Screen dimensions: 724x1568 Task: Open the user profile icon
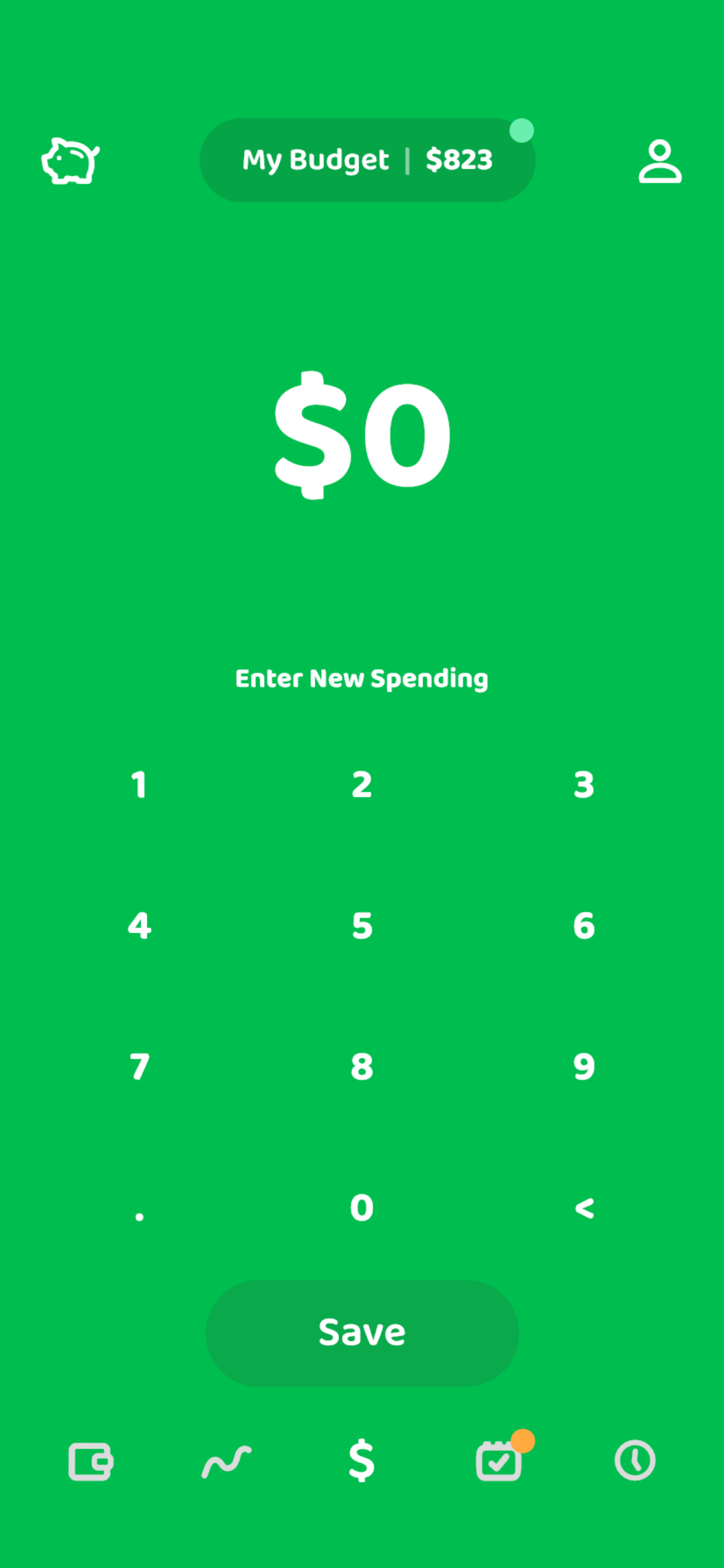(659, 160)
